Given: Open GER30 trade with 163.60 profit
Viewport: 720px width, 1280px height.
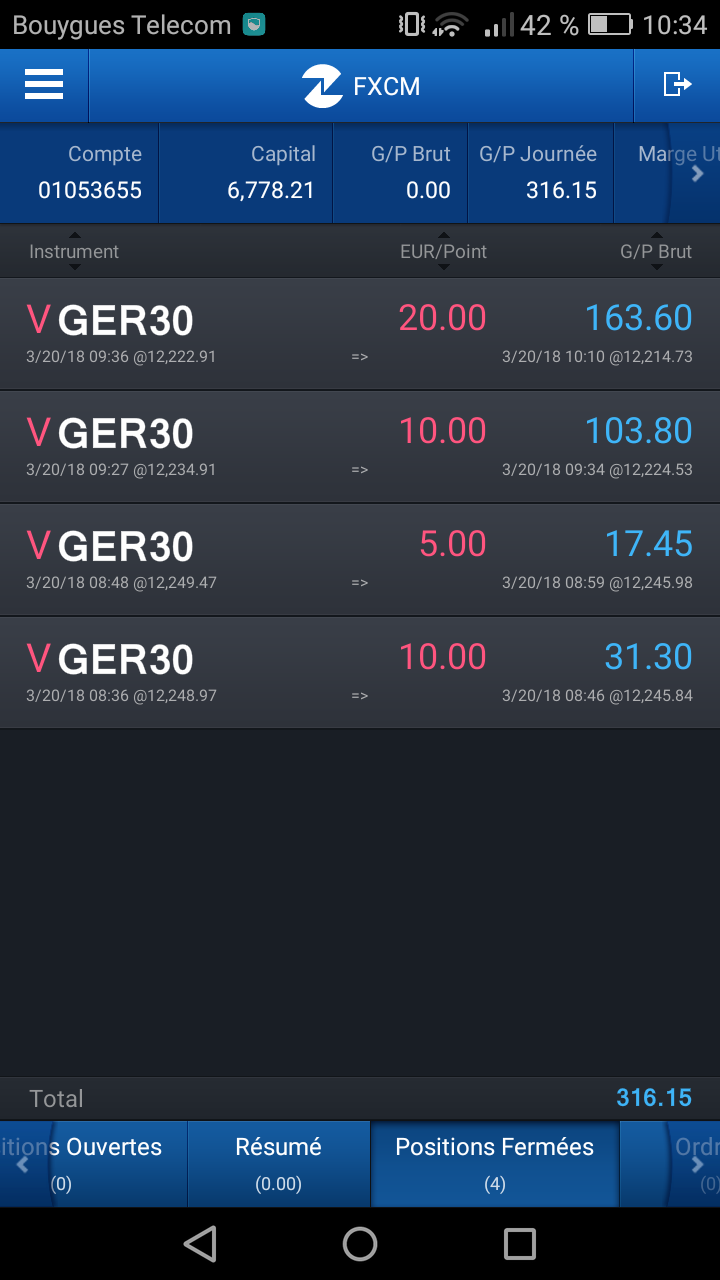Looking at the screenshot, I should click(x=360, y=334).
